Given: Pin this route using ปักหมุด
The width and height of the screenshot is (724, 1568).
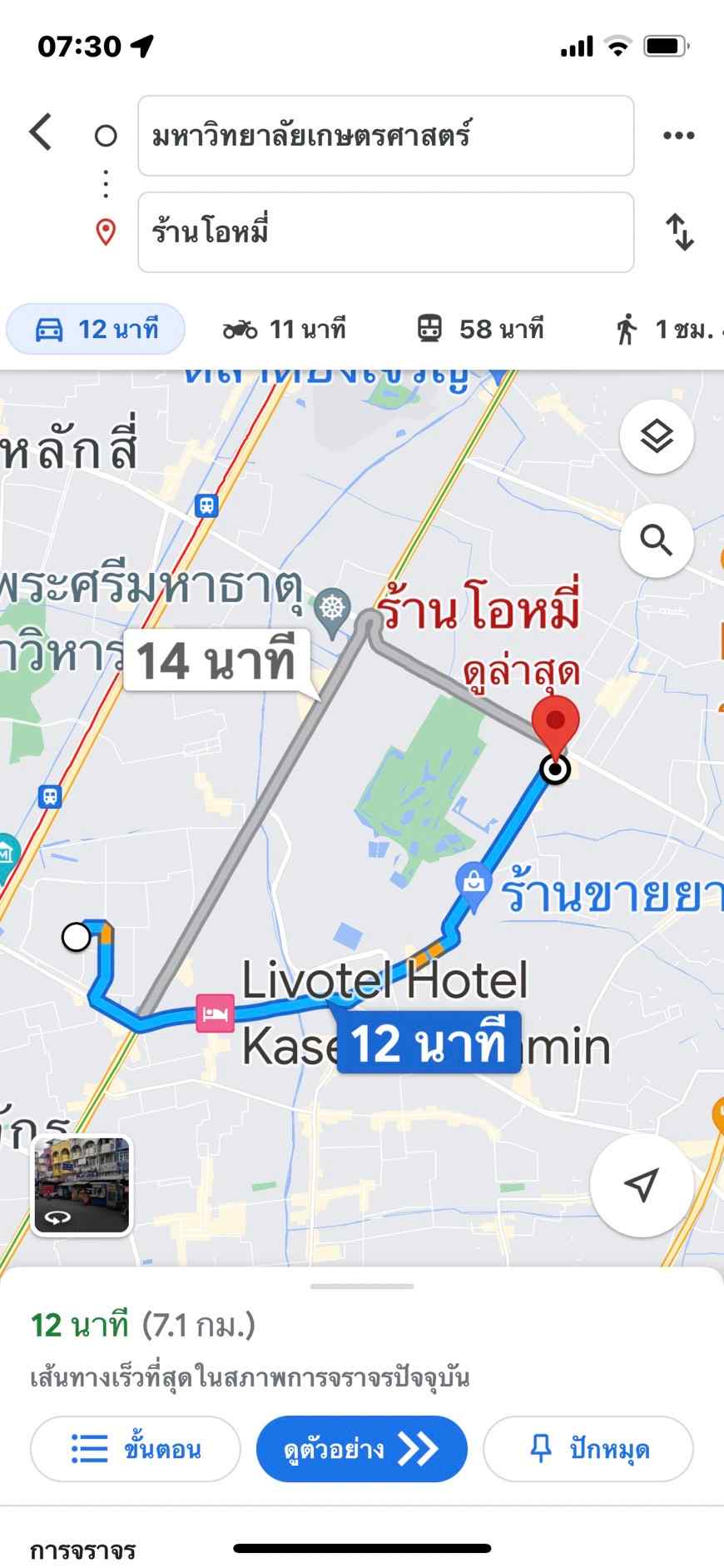Looking at the screenshot, I should pyautogui.click(x=588, y=1449).
